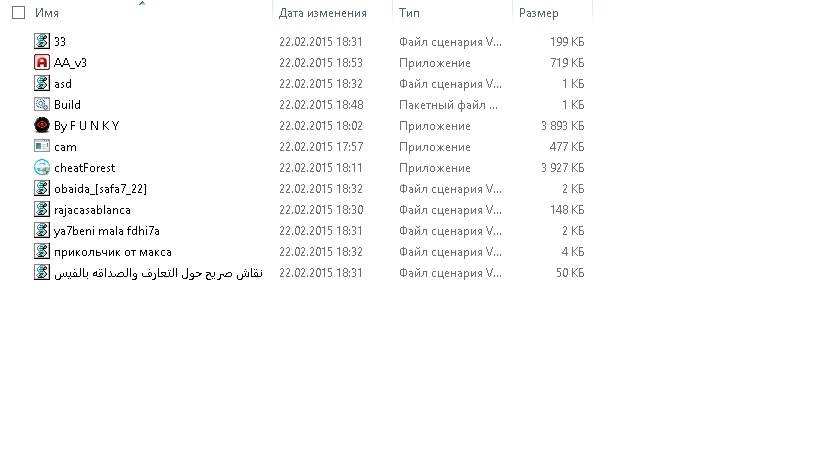Select the cam application

pyautogui.click(x=65, y=147)
